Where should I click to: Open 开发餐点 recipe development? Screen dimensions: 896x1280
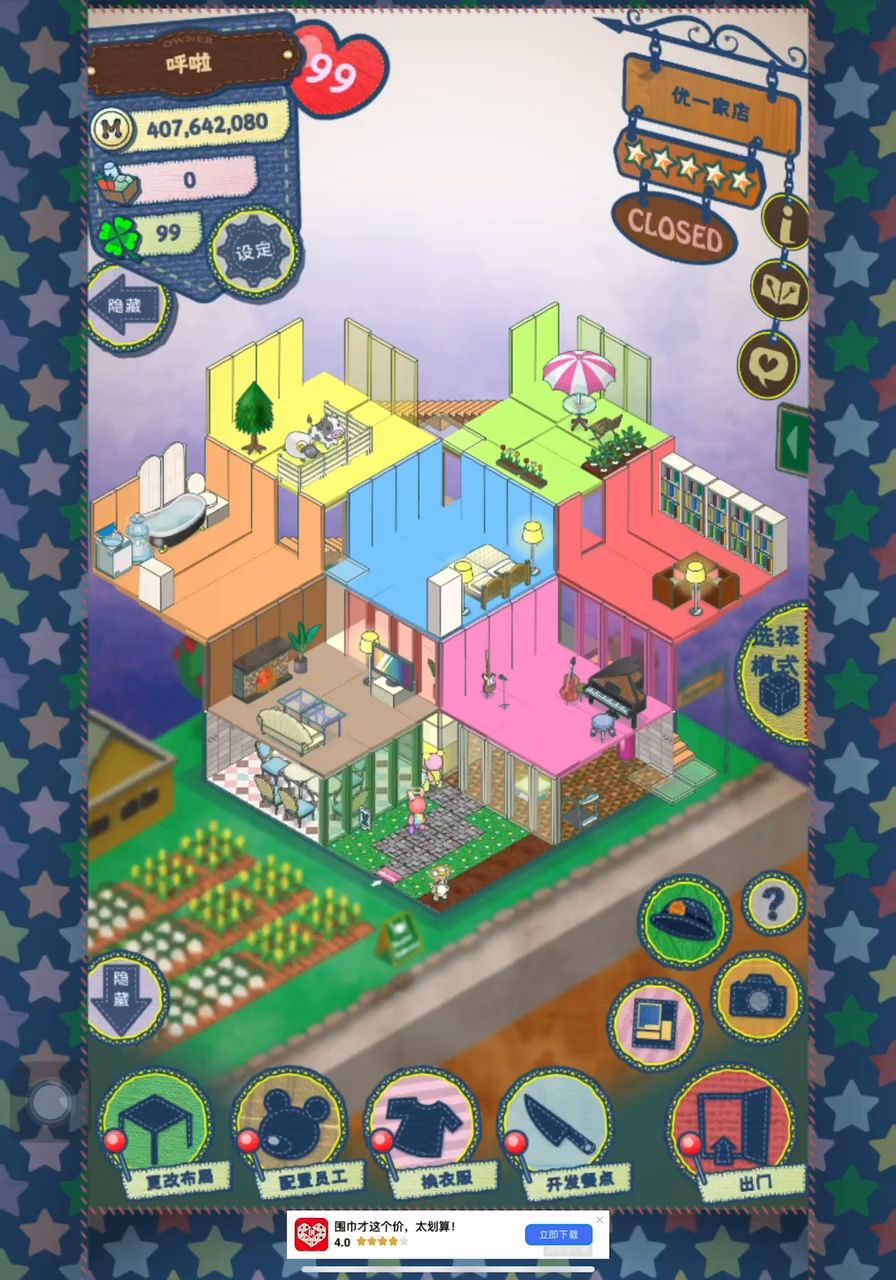(556, 1125)
